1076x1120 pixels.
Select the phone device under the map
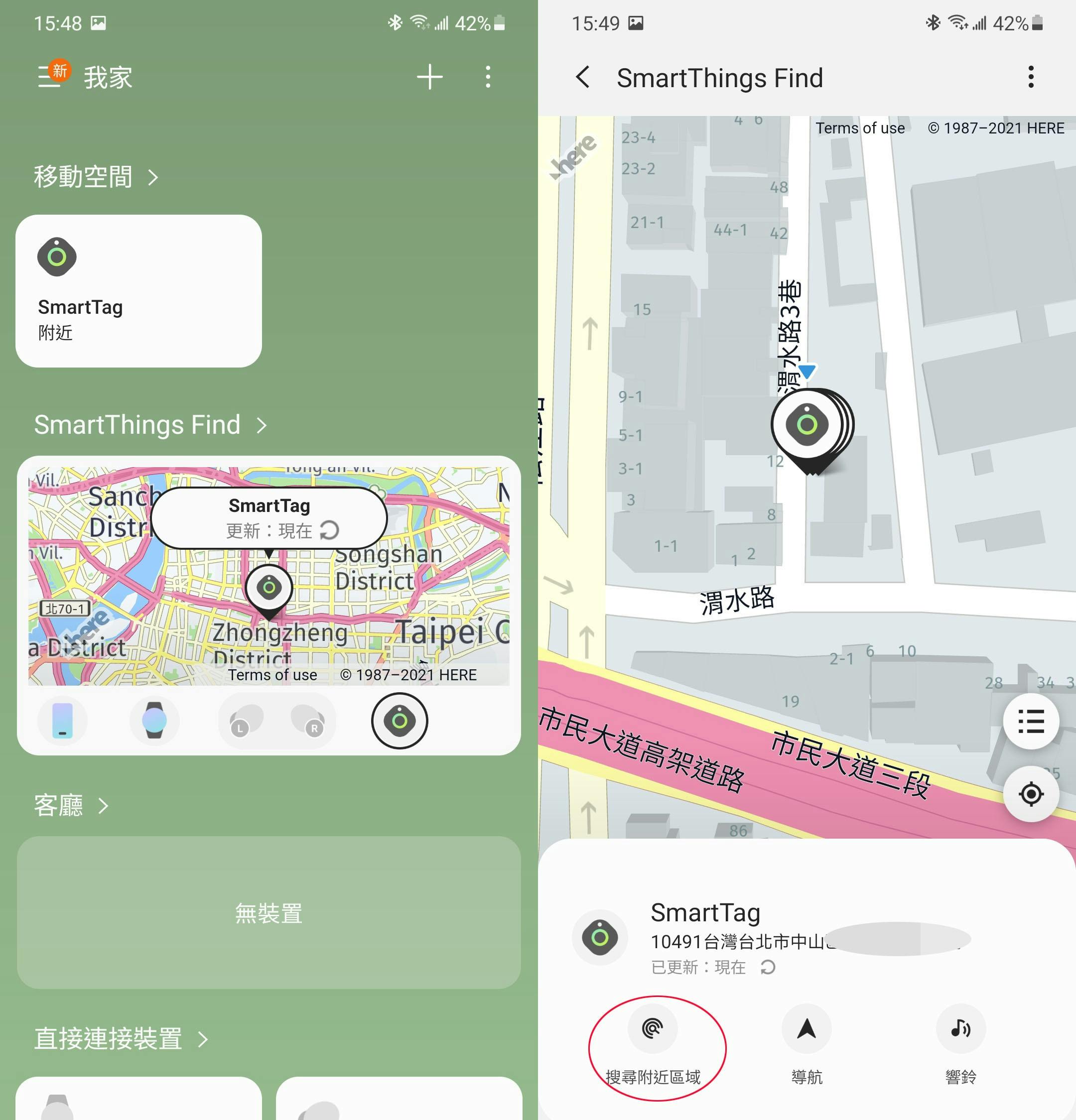62,721
